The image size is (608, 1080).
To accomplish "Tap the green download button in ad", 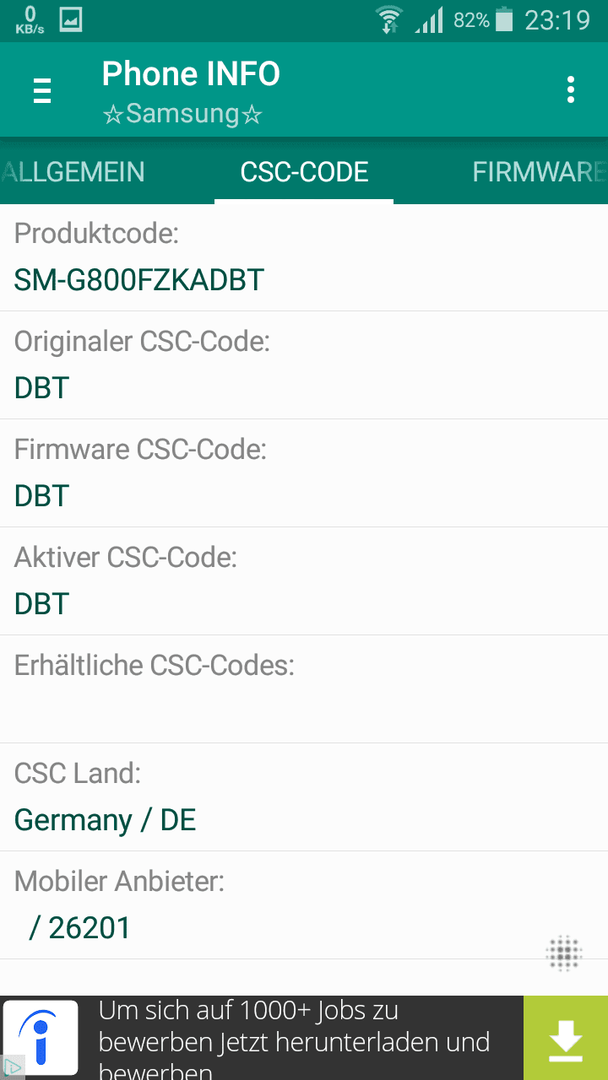I will [x=566, y=1038].
